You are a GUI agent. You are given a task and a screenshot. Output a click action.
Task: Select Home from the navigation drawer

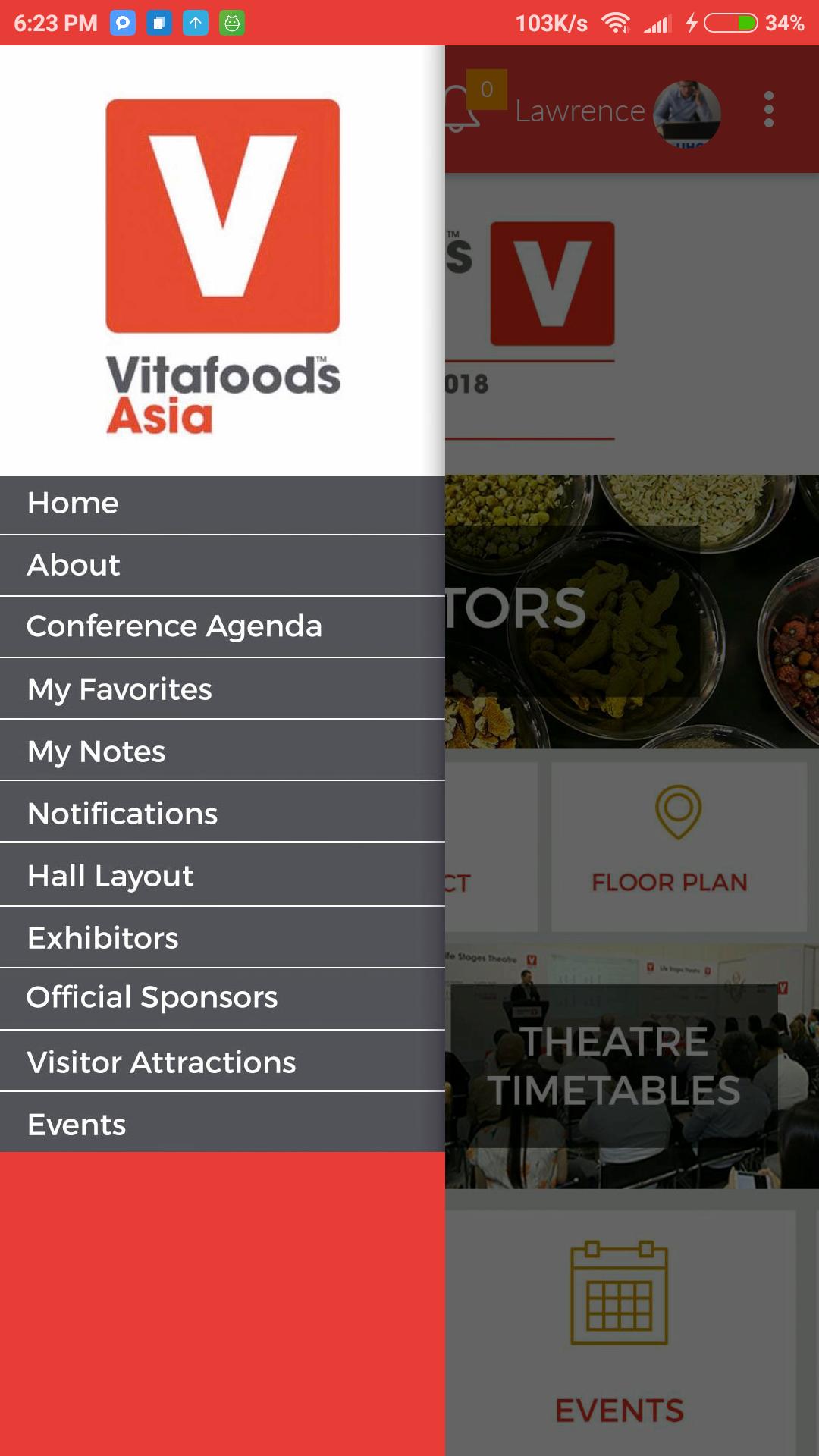72,503
